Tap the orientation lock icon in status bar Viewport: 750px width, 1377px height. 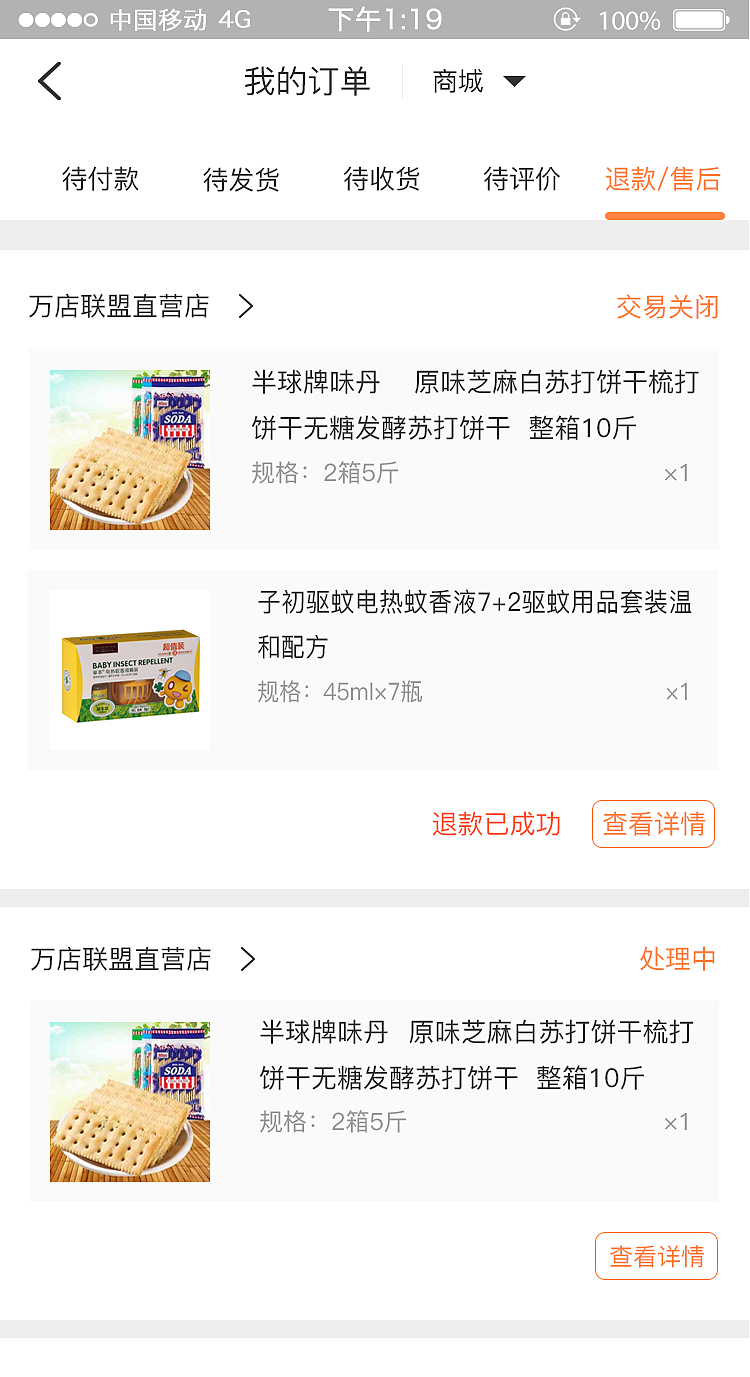click(566, 19)
